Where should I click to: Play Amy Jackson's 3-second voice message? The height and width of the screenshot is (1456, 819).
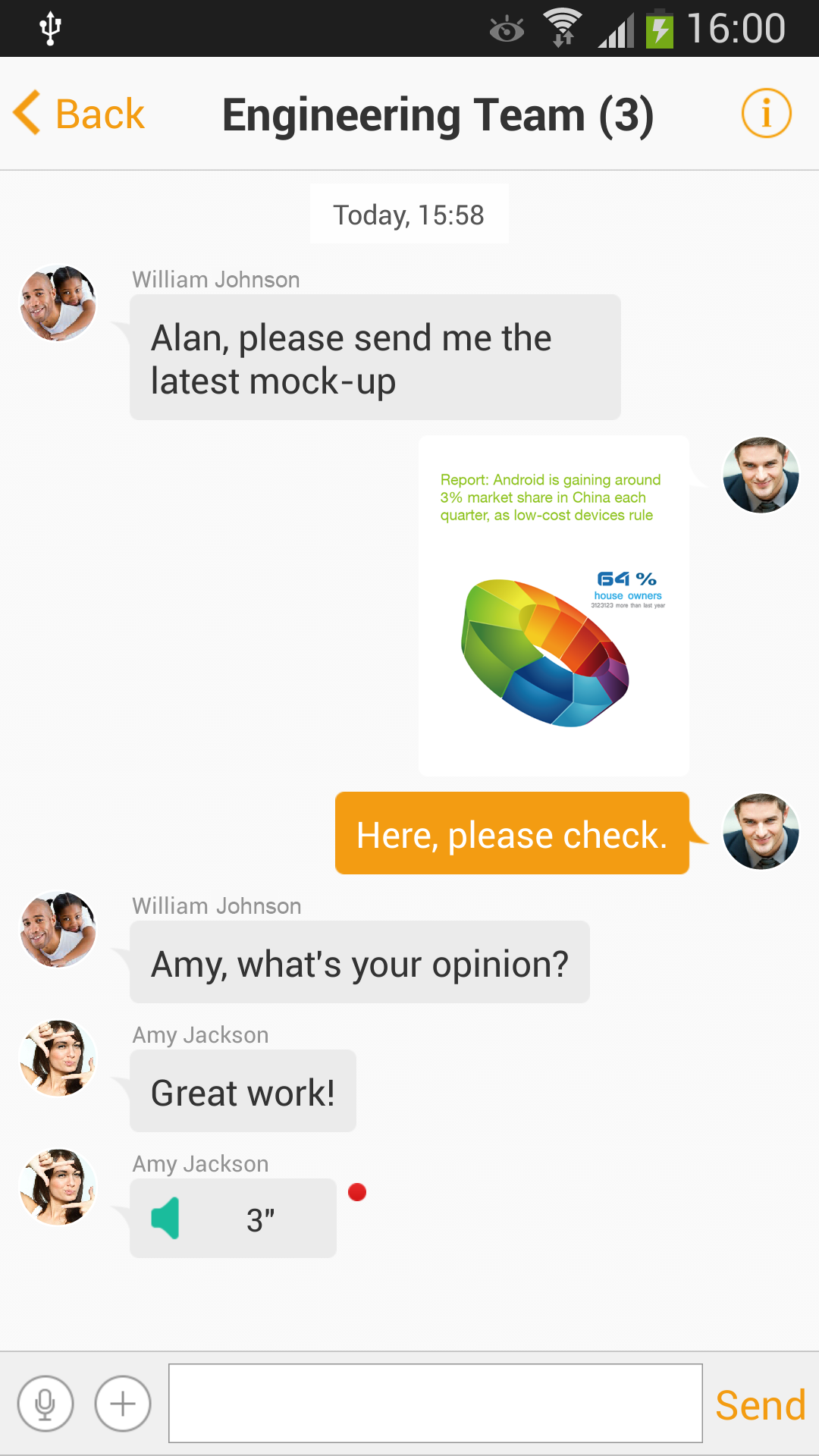(233, 1218)
